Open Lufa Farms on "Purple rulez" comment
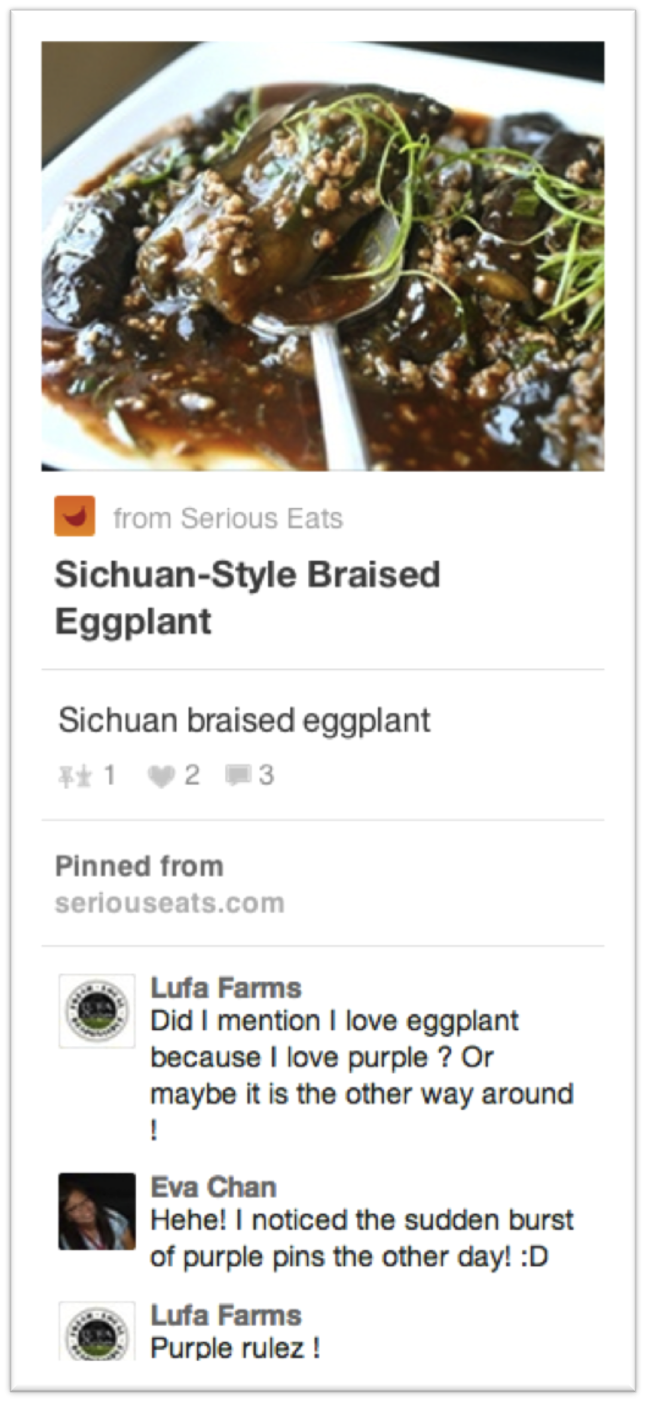Image resolution: width=646 pixels, height=1402 pixels. click(225, 1315)
